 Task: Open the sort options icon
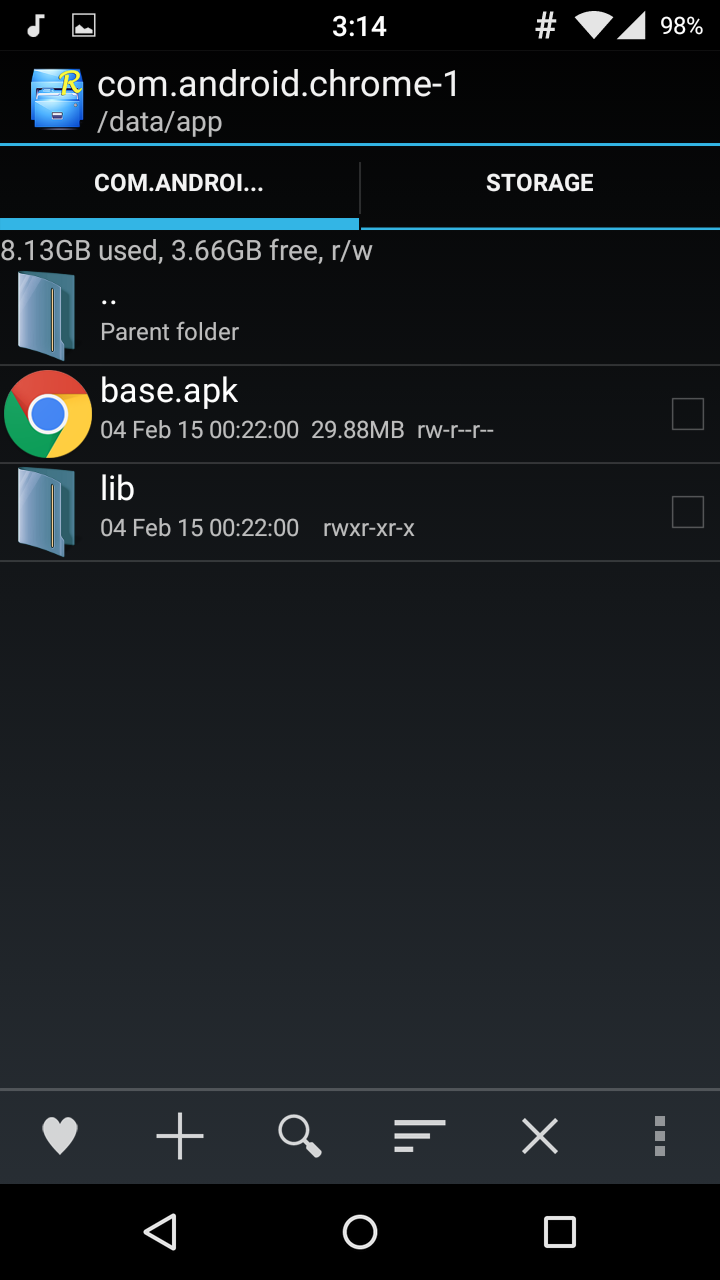[419, 1136]
